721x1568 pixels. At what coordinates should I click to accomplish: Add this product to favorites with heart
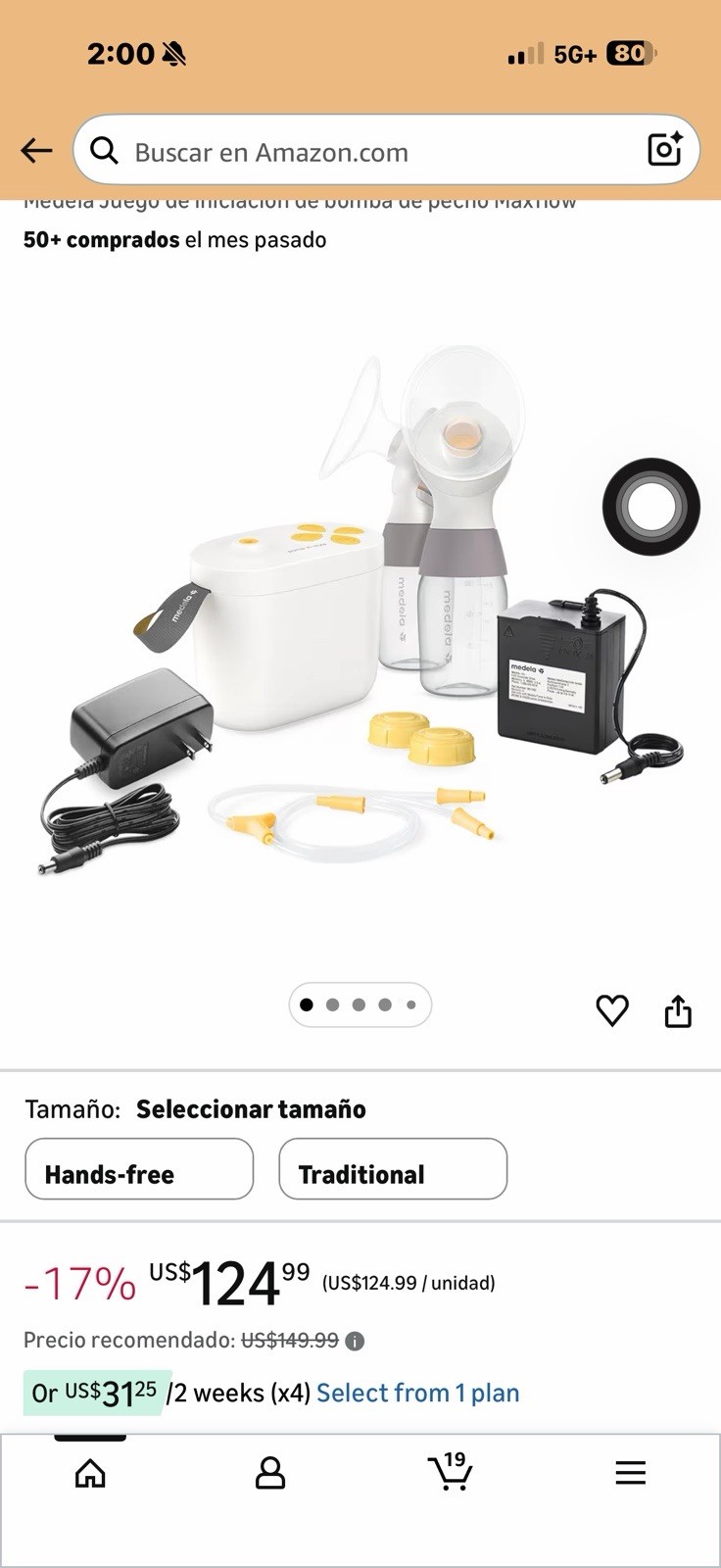coord(612,1010)
